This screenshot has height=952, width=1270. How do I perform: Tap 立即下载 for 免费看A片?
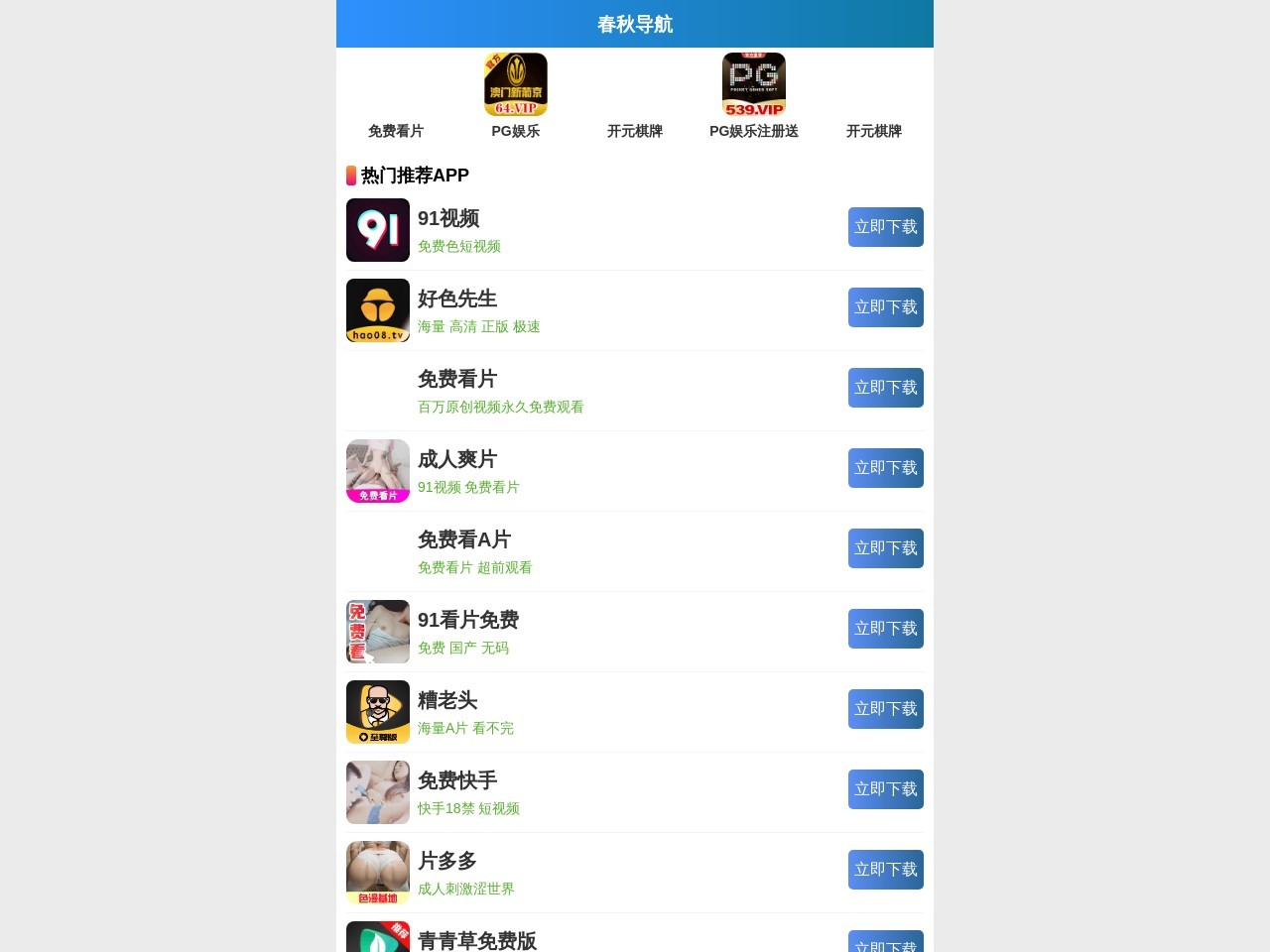coord(885,548)
